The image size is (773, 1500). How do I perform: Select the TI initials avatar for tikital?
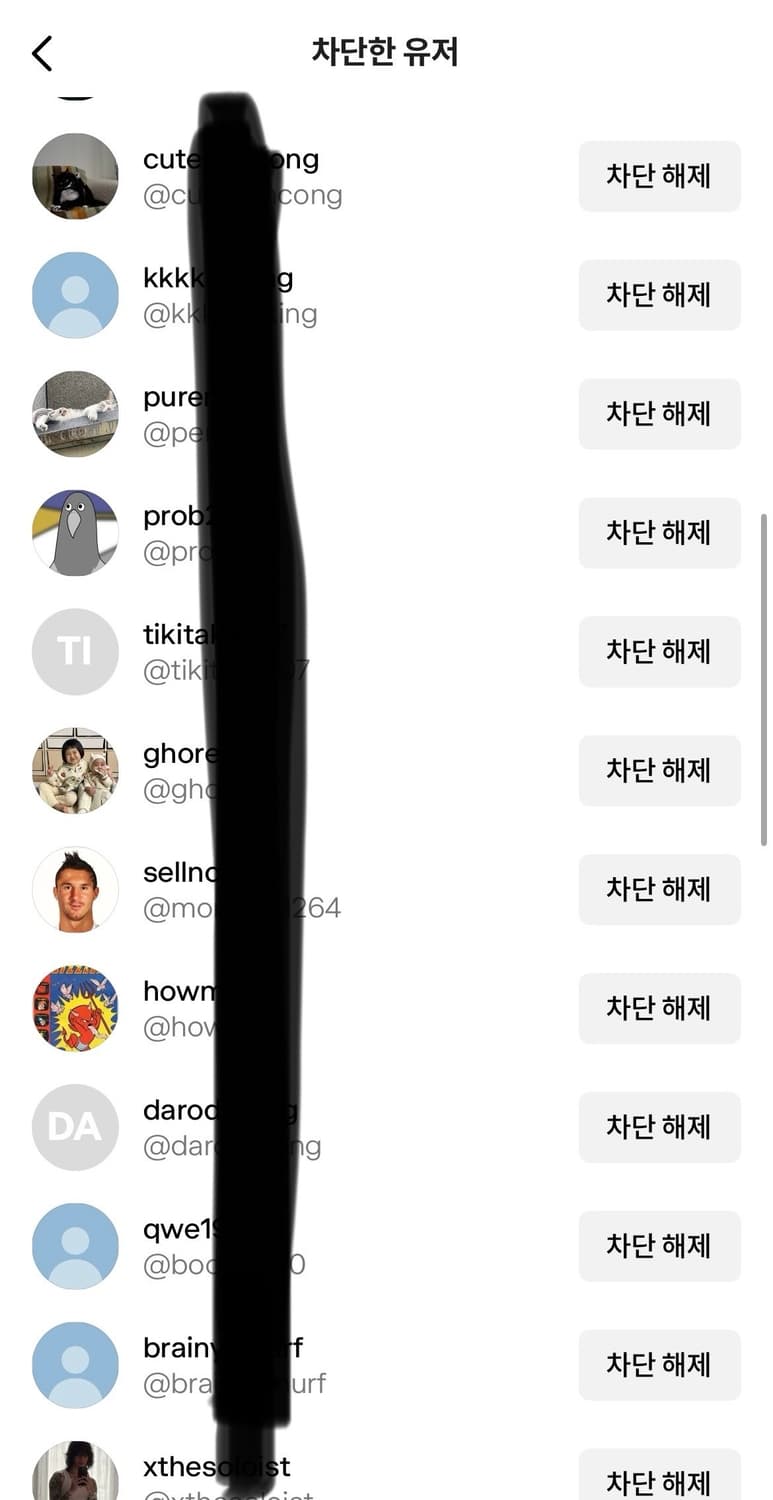tap(75, 652)
